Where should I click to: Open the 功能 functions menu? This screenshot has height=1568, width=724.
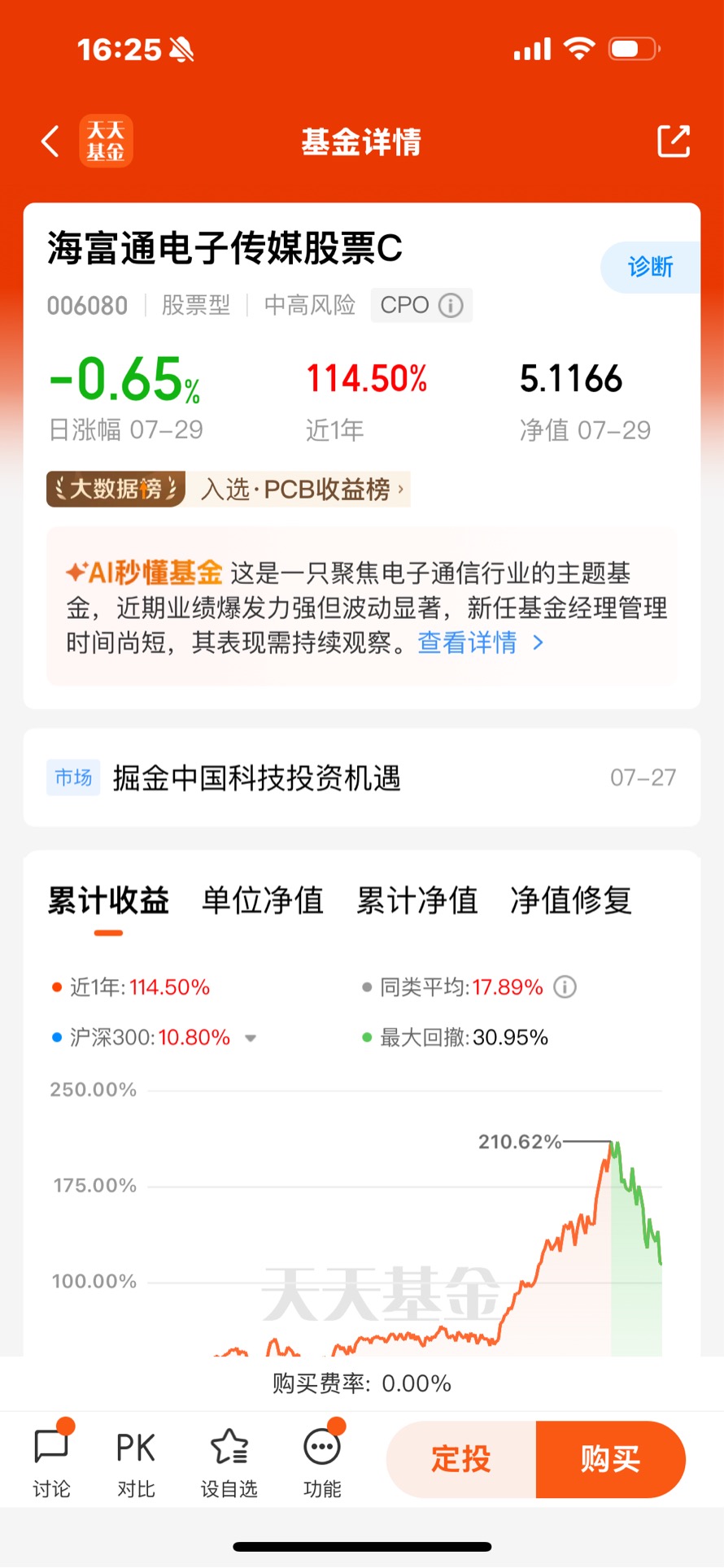(x=322, y=1462)
